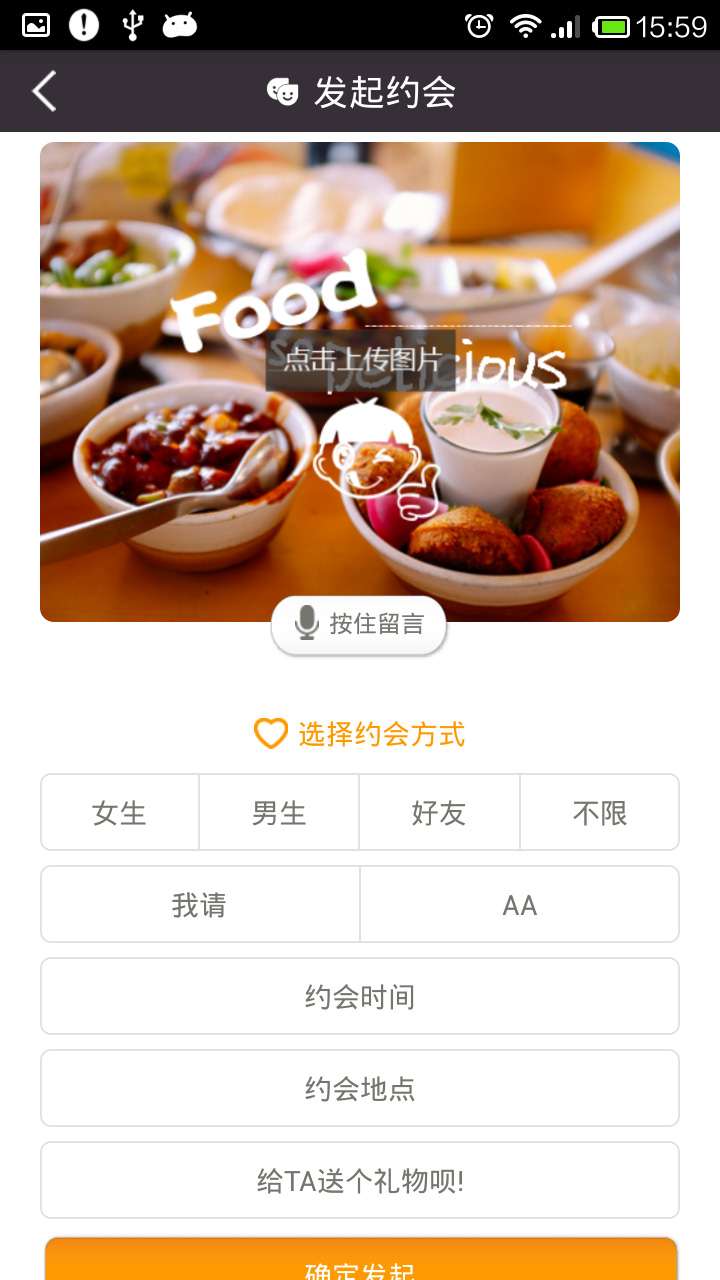The image size is (720, 1280).
Task: Choose the AA payment option
Action: pyautogui.click(x=520, y=904)
